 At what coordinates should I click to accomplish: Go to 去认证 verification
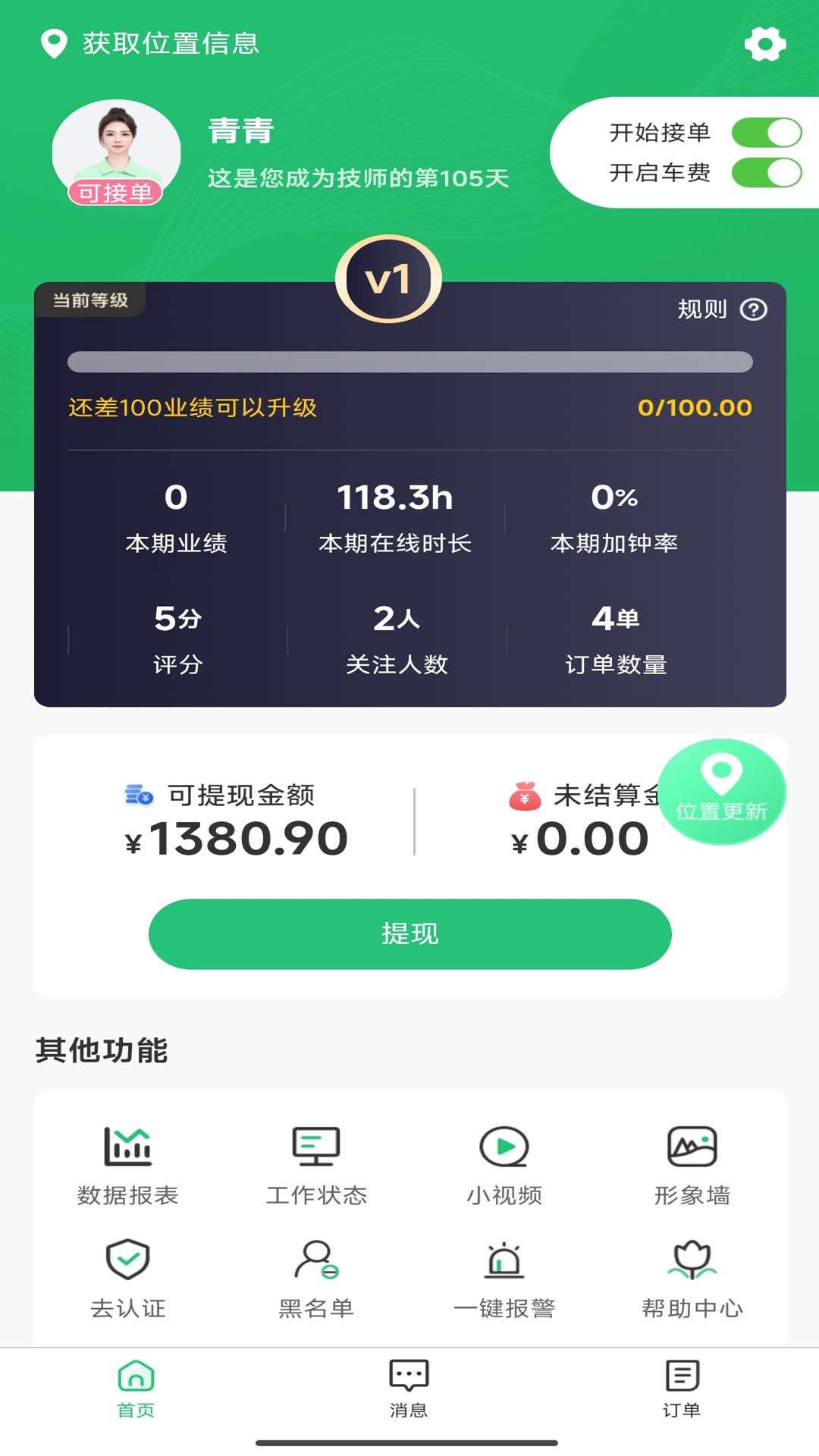127,1279
